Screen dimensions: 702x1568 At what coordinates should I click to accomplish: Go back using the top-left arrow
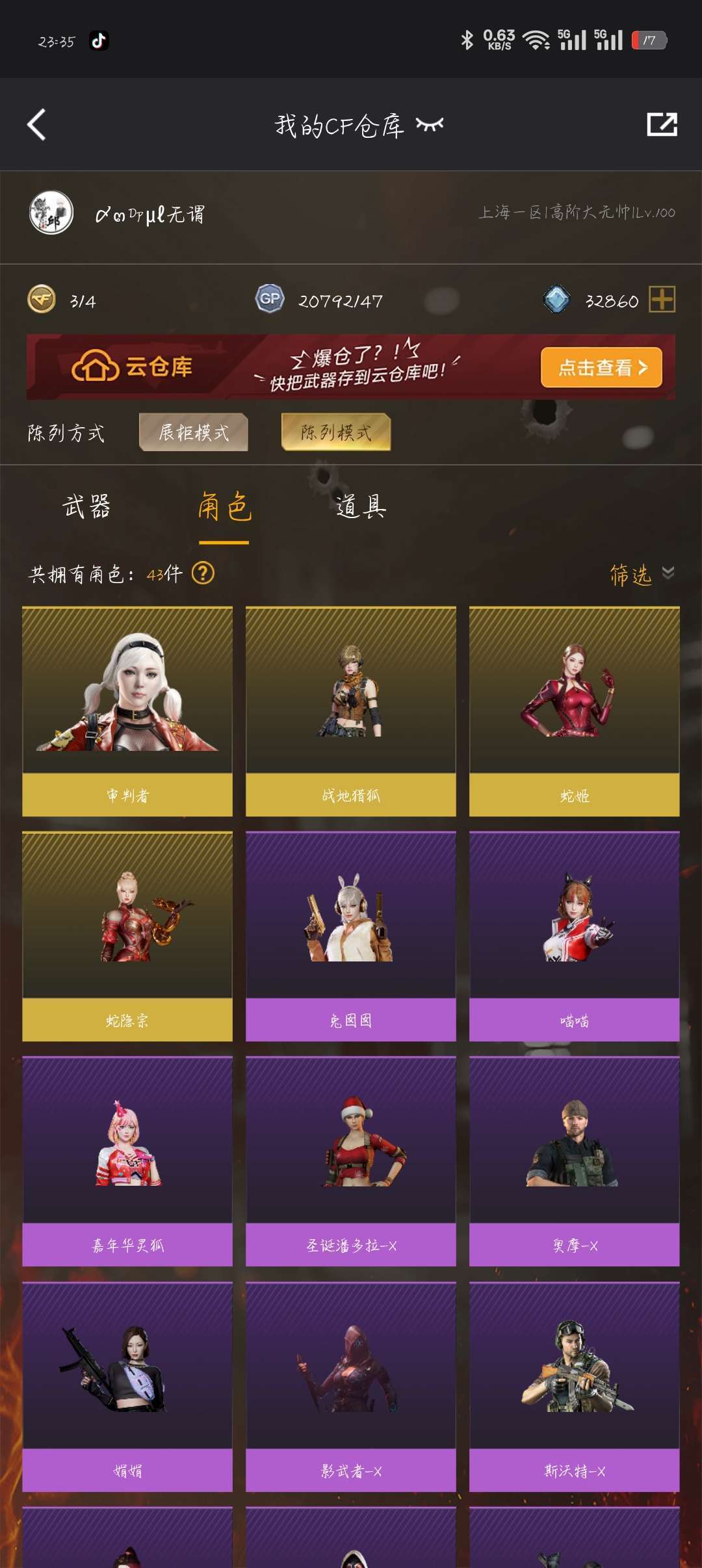click(x=36, y=124)
